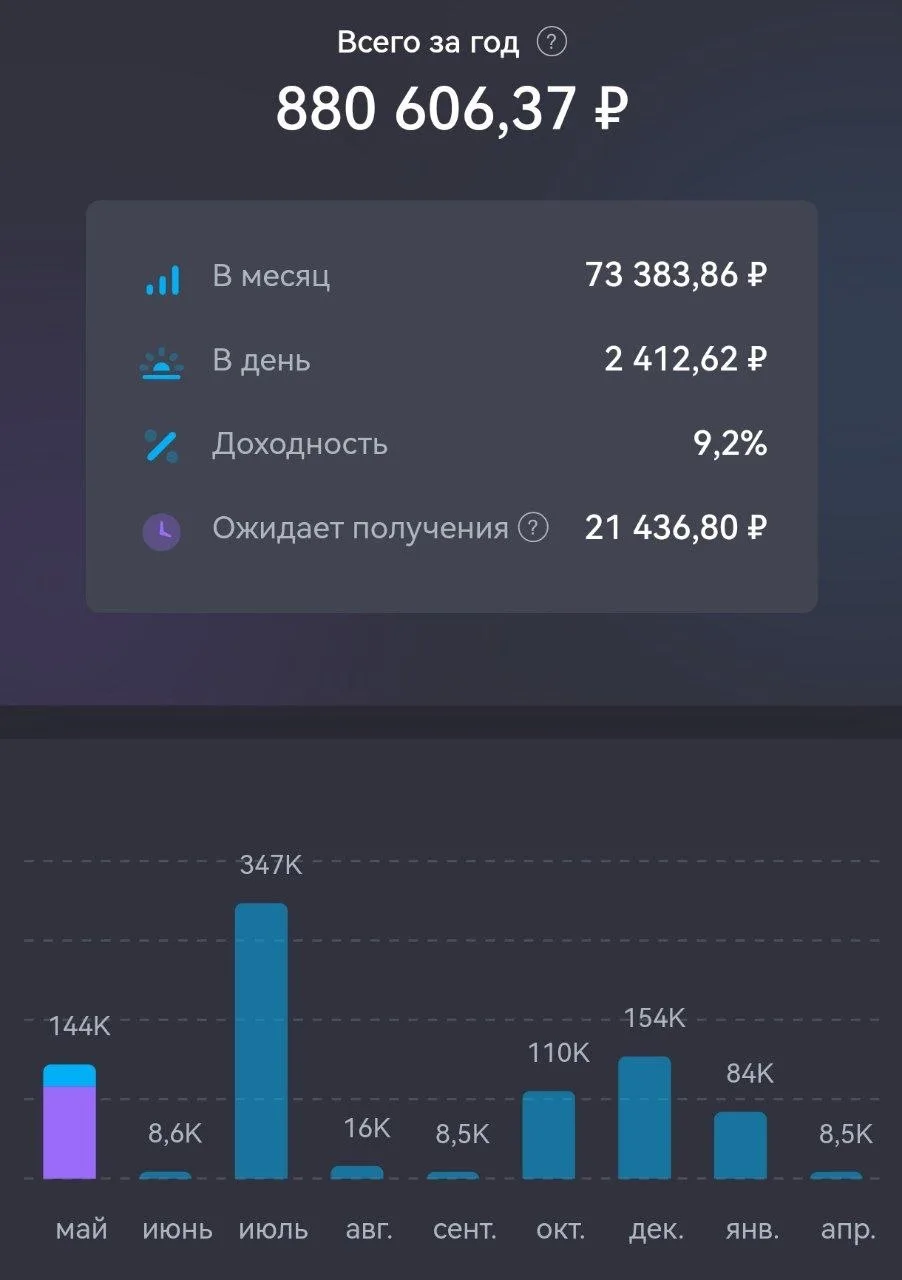Select the июль bar showing 347K
902x1280 pixels.
point(261,1041)
